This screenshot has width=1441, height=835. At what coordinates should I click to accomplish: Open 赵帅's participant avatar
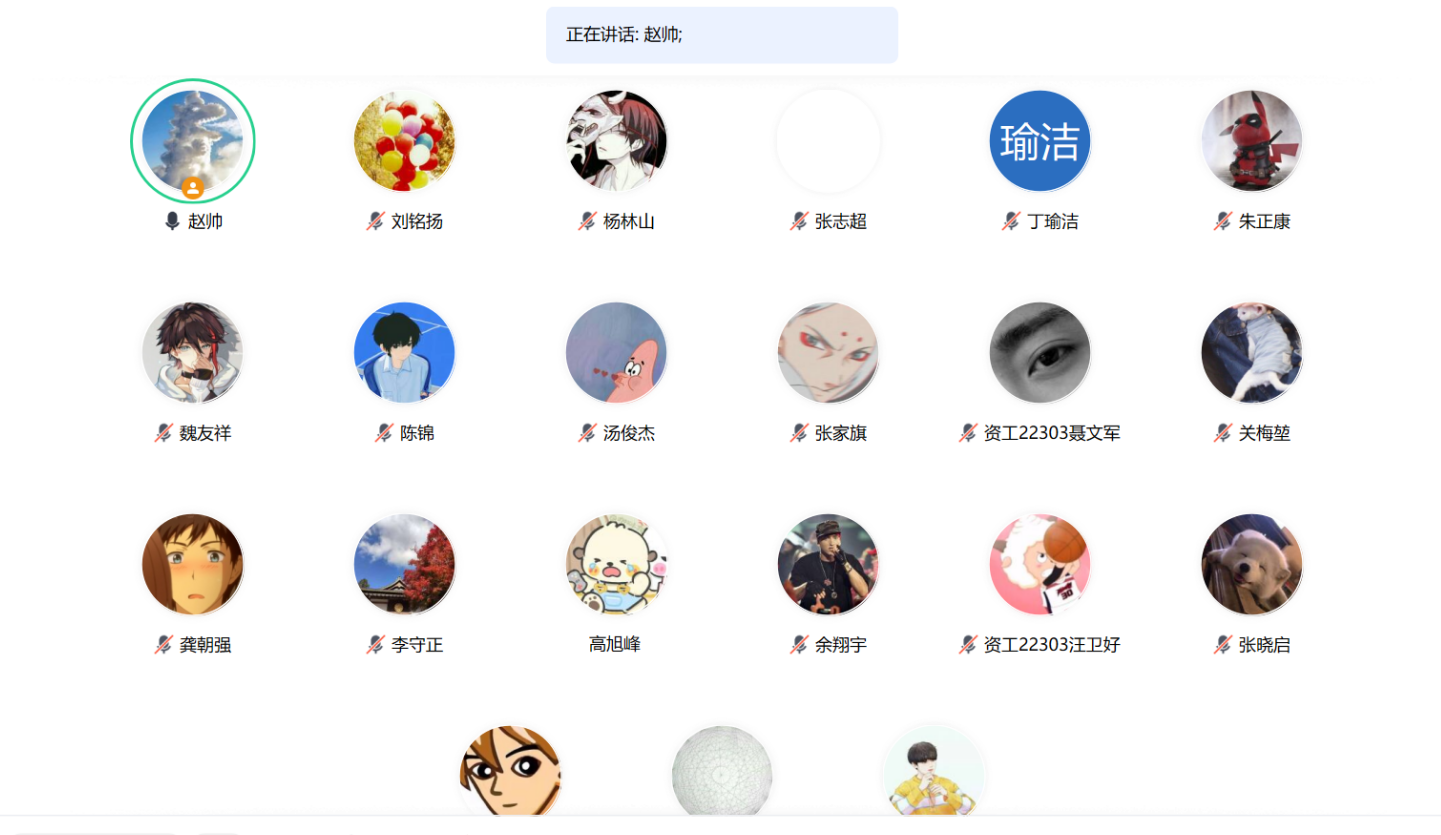click(x=193, y=141)
